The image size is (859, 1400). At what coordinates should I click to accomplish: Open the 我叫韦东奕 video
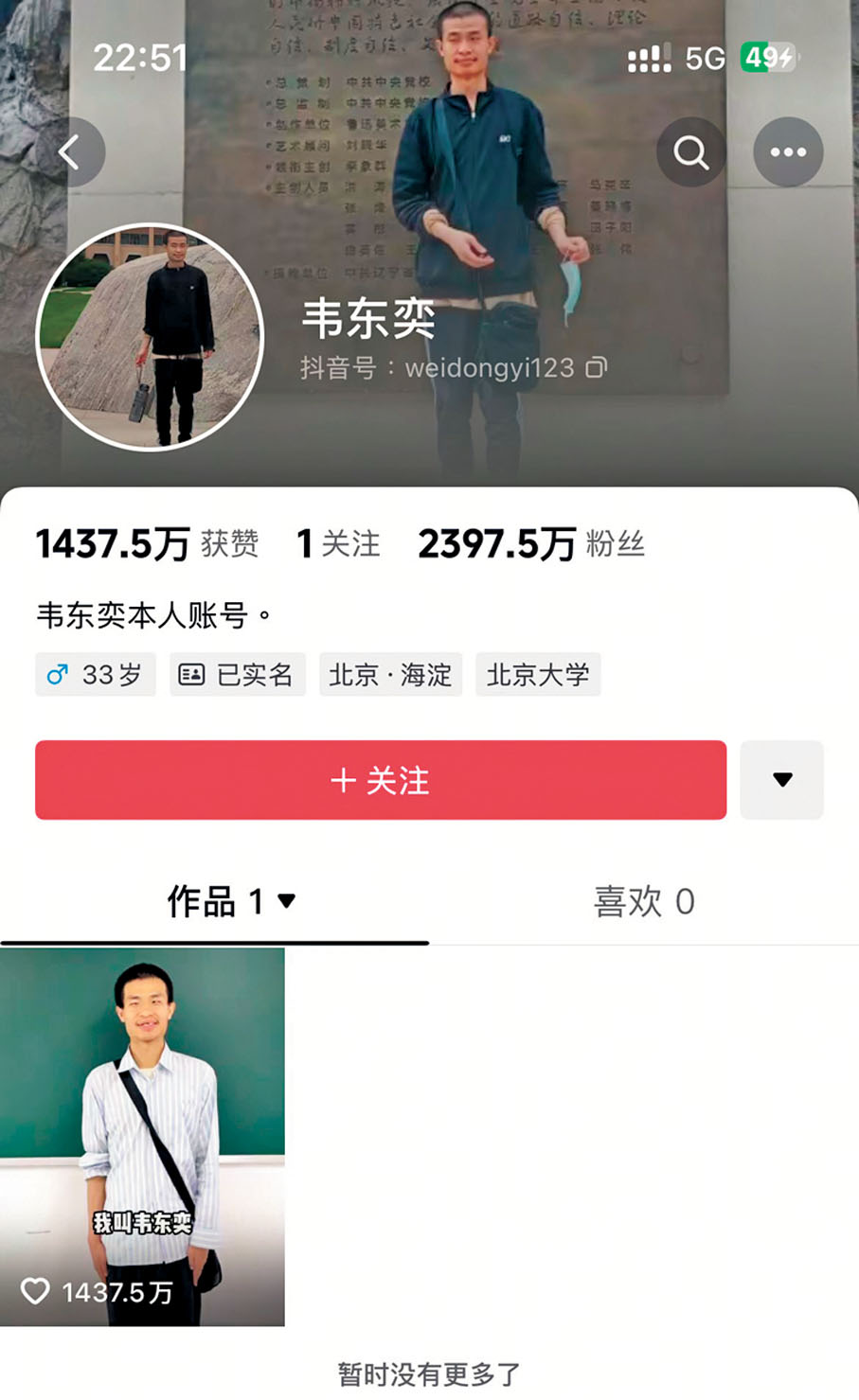[x=142, y=1136]
